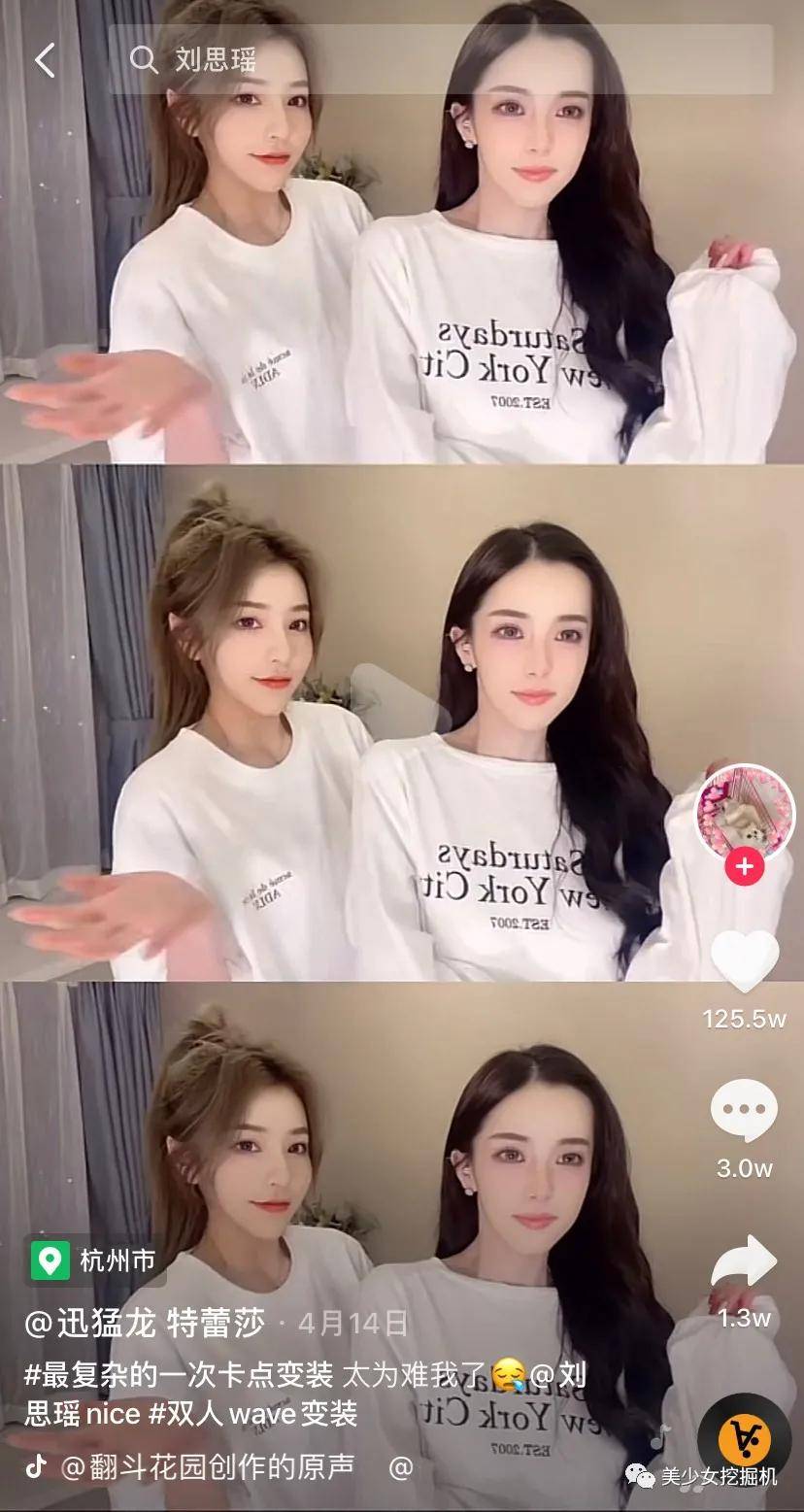Viewport: 804px width, 1512px height.
Task: Go back using the arrow
Action: point(45,60)
